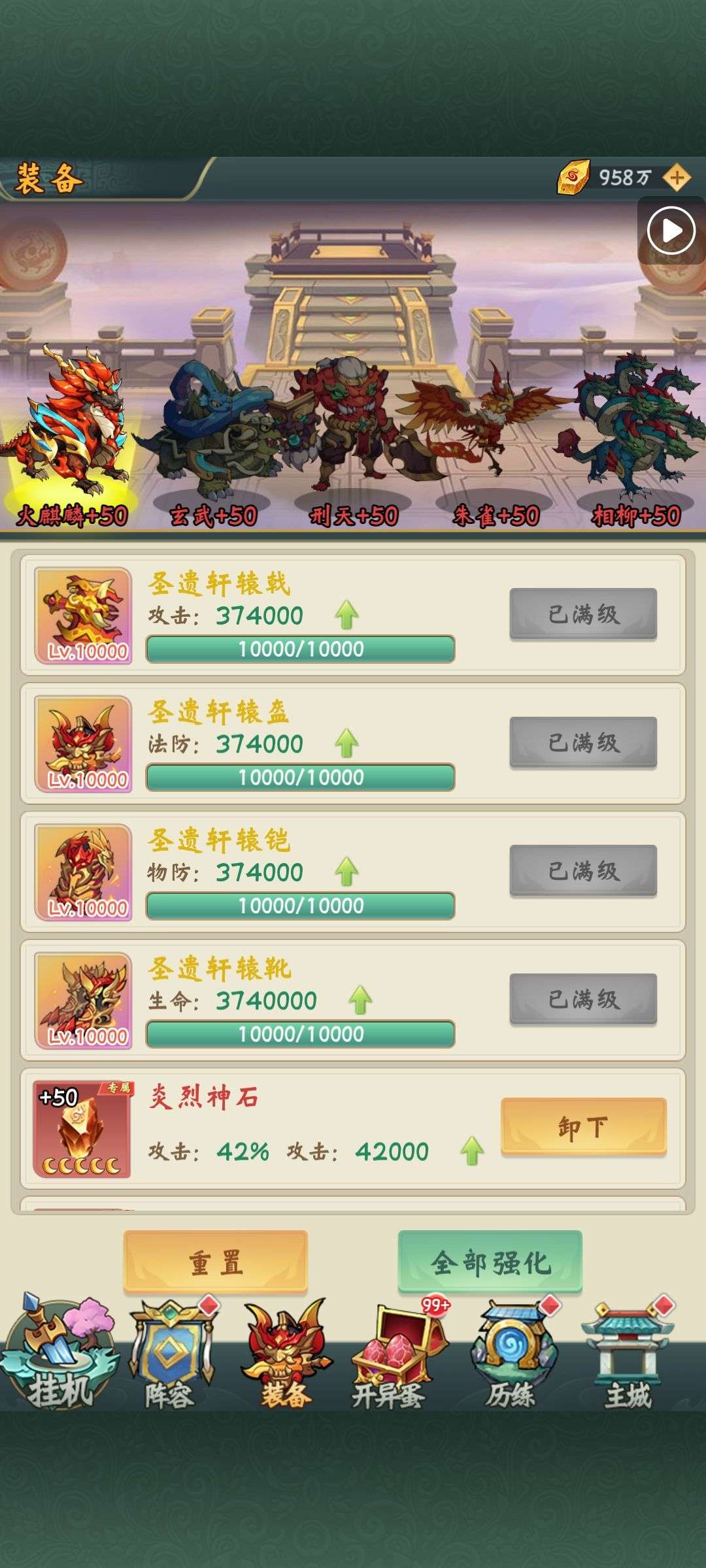
Task: Open the 圣遗轩辕盔 equipment icon
Action: pos(83,744)
